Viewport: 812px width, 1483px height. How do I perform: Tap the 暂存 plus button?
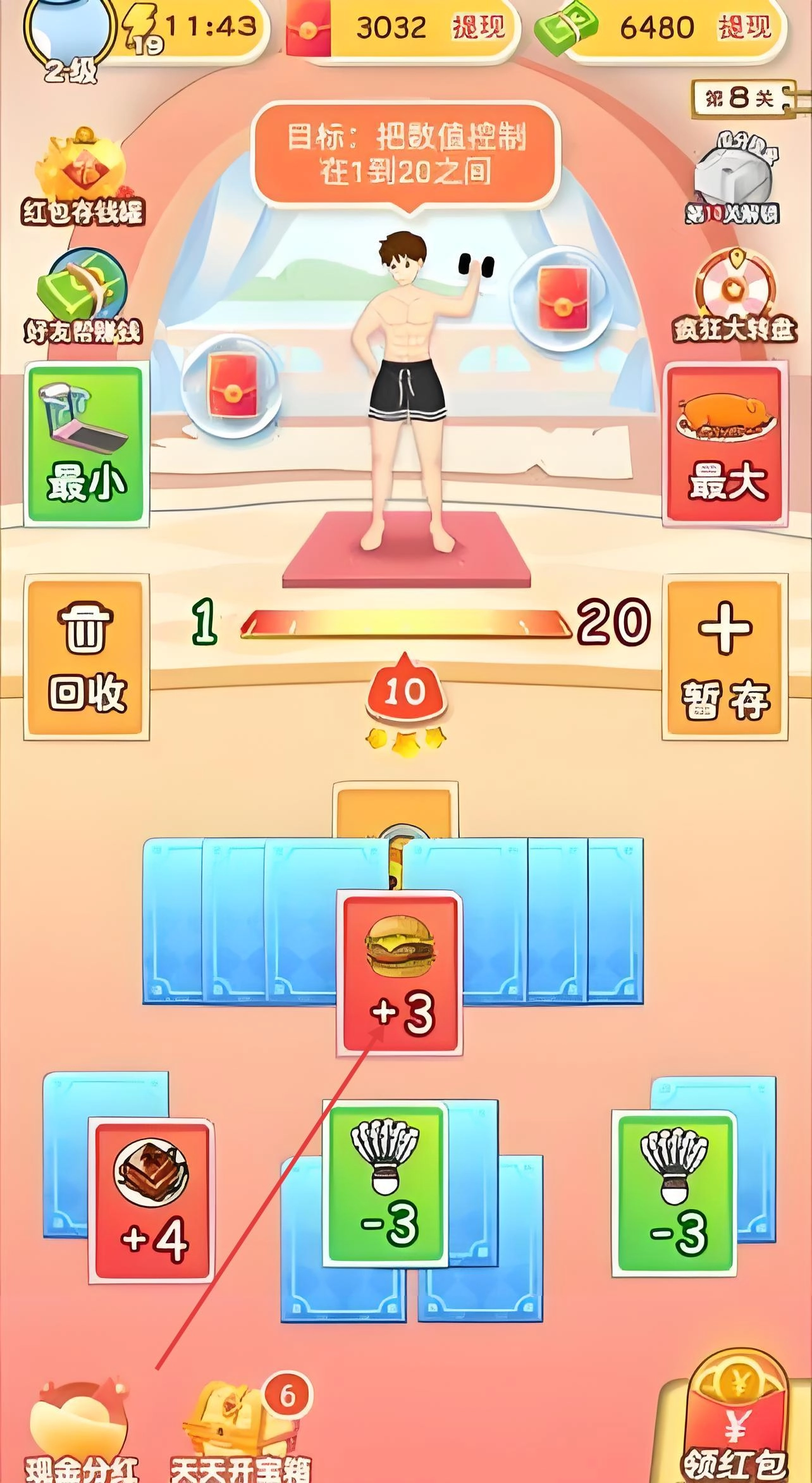(x=725, y=657)
